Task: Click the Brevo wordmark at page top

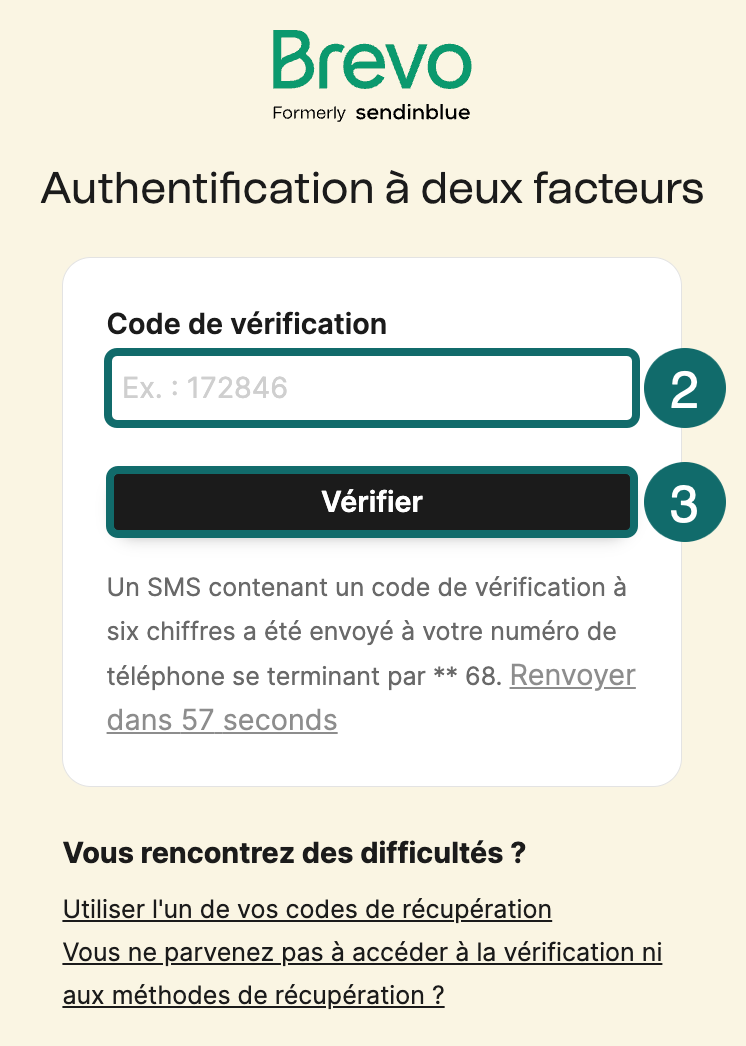Action: click(x=371, y=63)
